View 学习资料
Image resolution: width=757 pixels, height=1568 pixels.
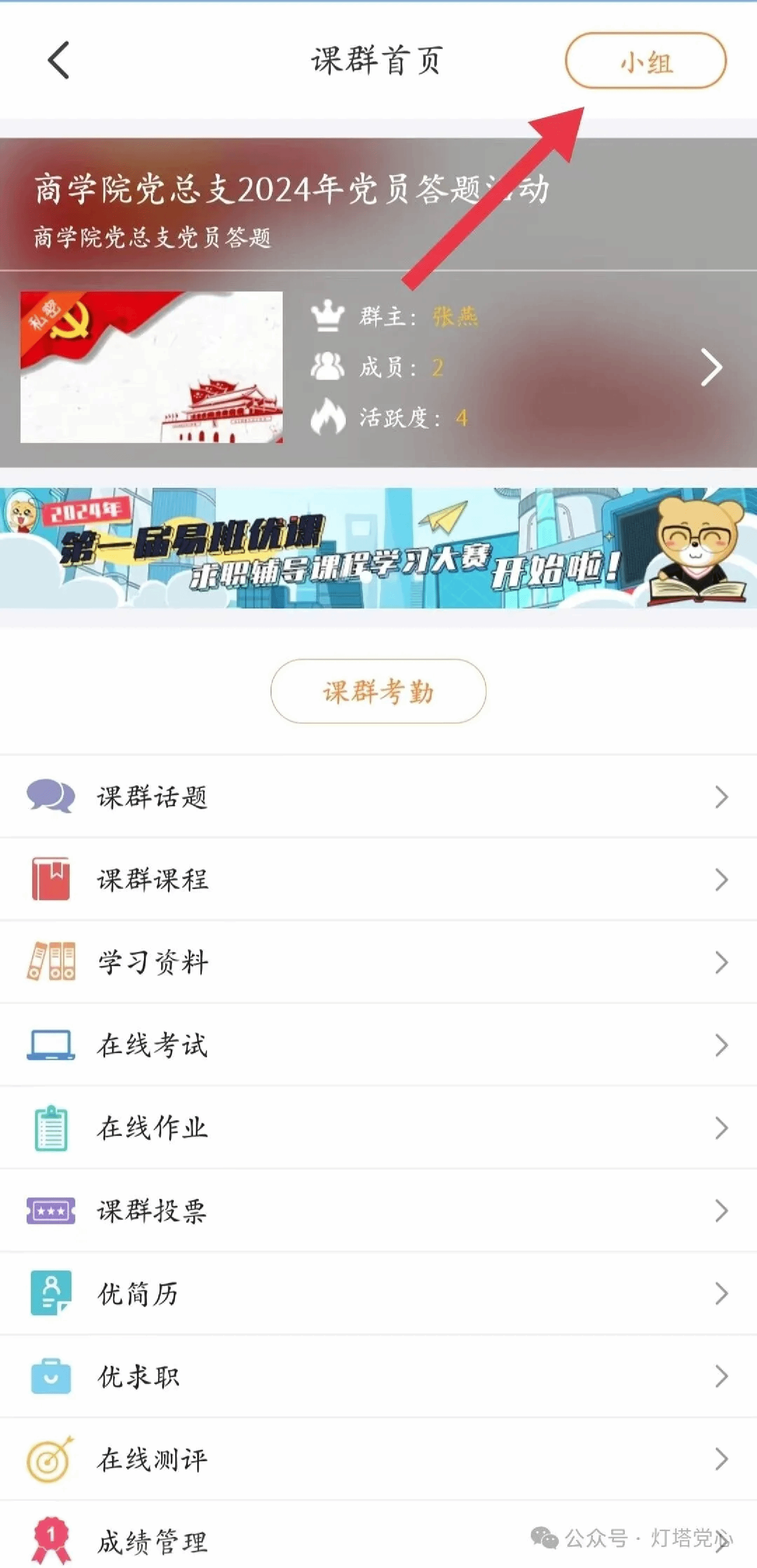[x=378, y=962]
